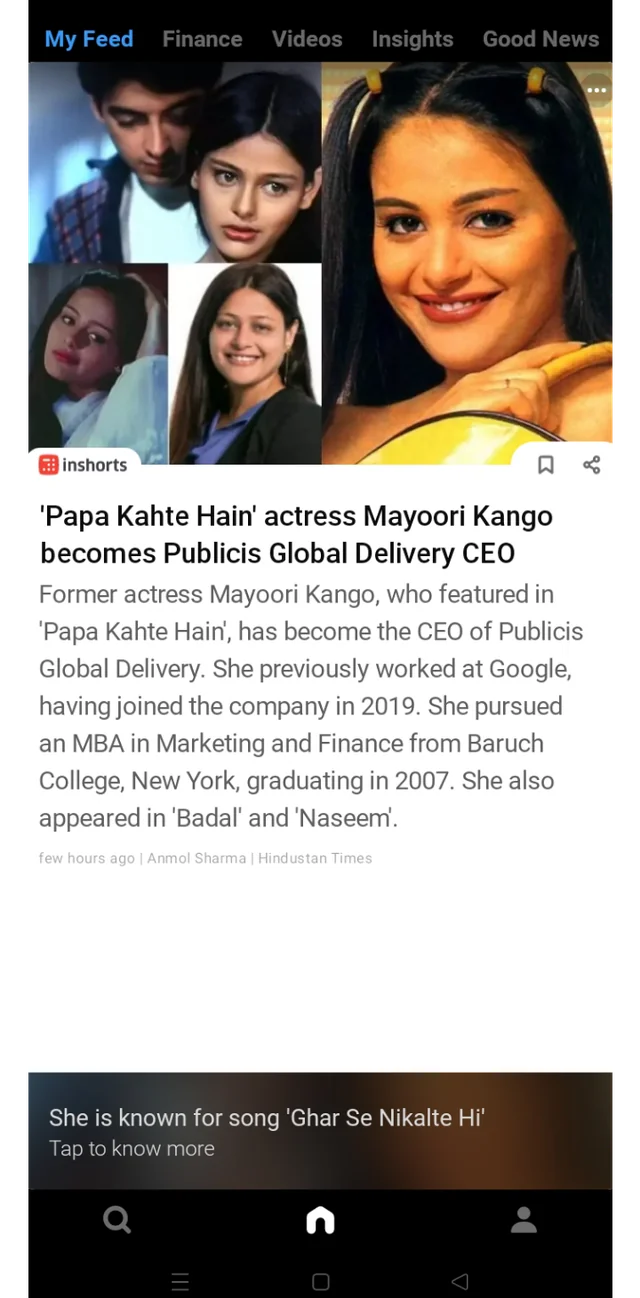Go to the Good News tab
The width and height of the screenshot is (640, 1298).
click(x=540, y=39)
